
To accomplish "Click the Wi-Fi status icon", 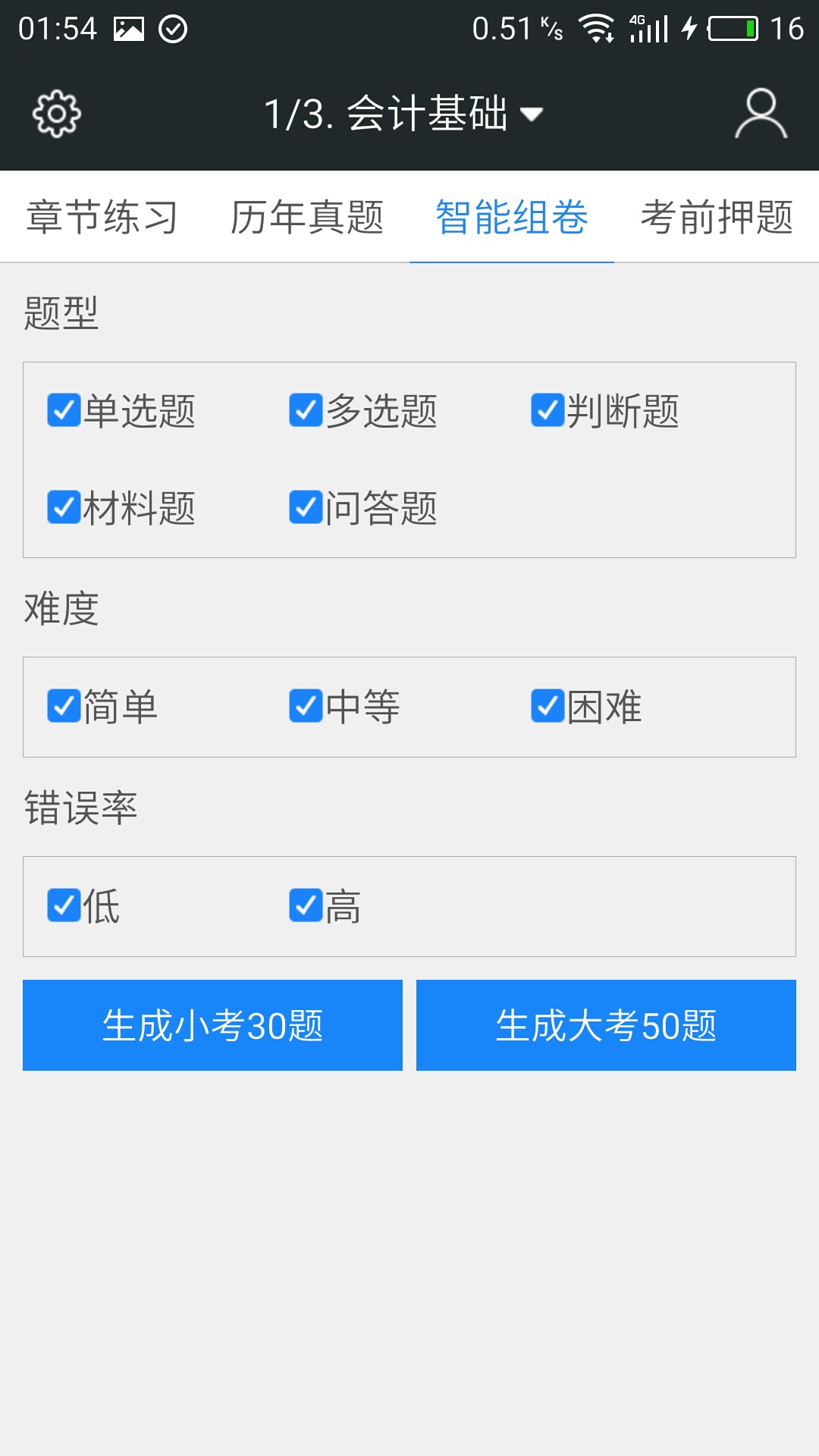I will coord(596,29).
